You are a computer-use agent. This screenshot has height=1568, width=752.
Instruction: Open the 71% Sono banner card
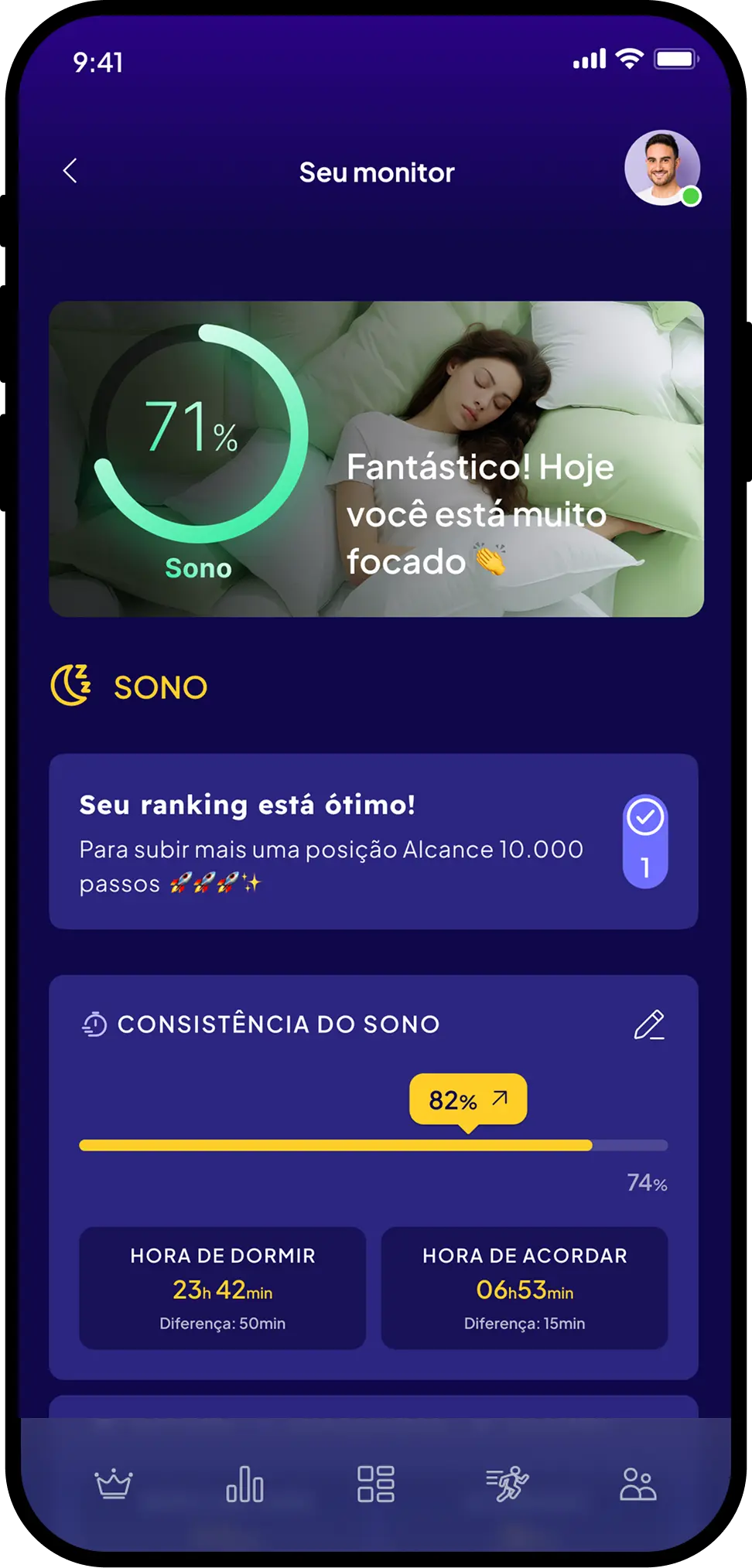(376, 458)
